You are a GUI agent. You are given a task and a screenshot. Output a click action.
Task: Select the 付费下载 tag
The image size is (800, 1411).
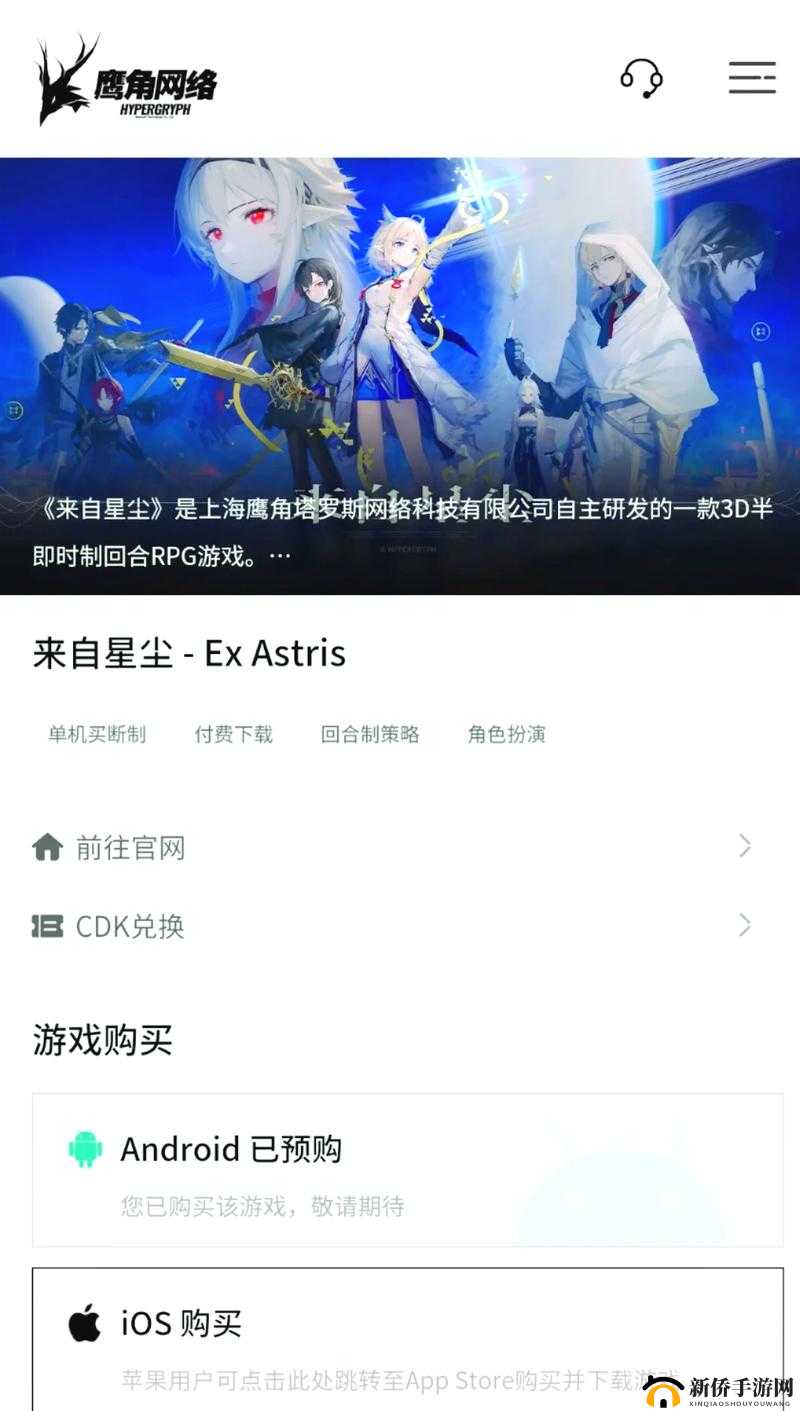pyautogui.click(x=234, y=734)
